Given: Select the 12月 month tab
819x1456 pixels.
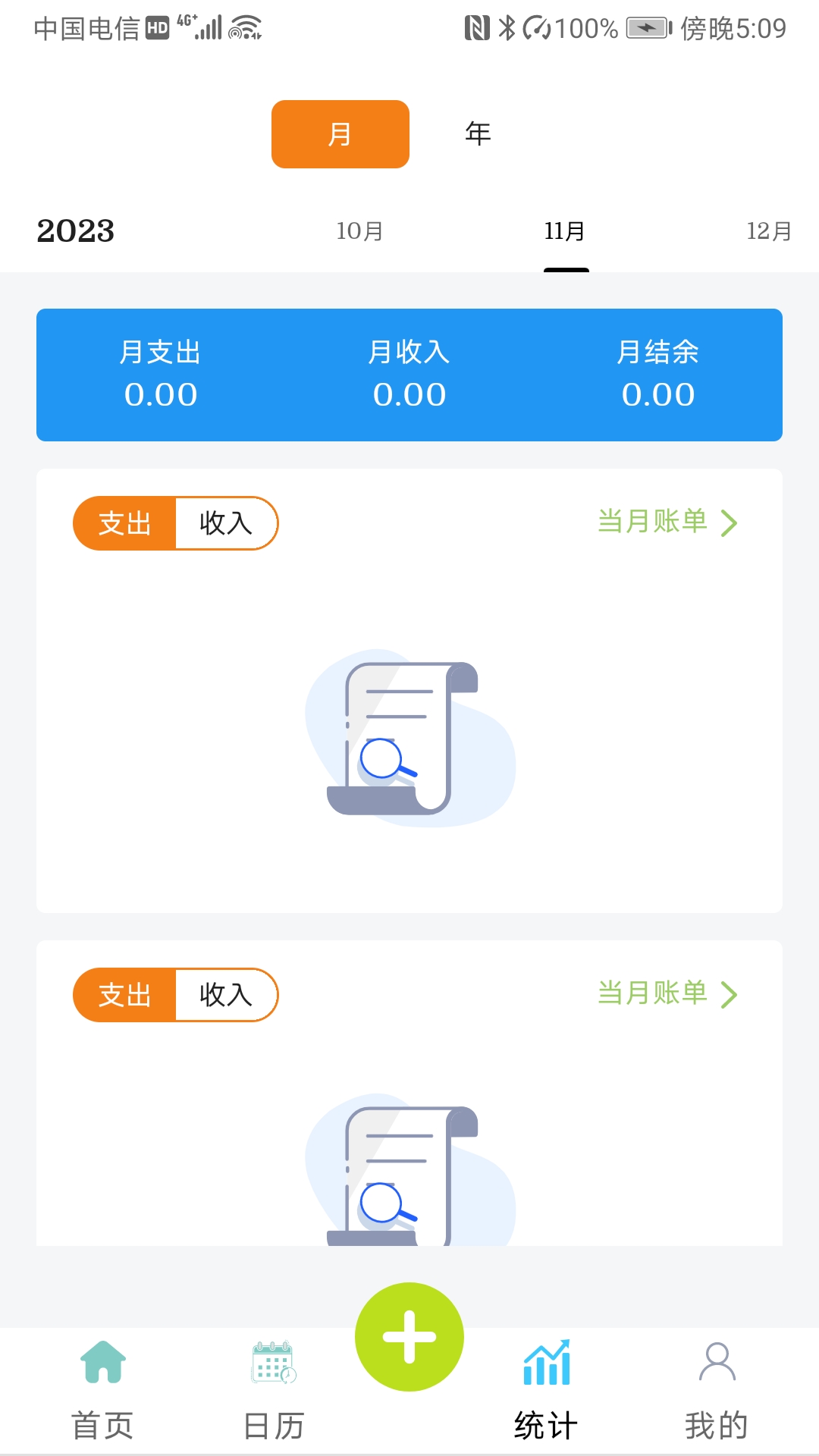Looking at the screenshot, I should [766, 231].
